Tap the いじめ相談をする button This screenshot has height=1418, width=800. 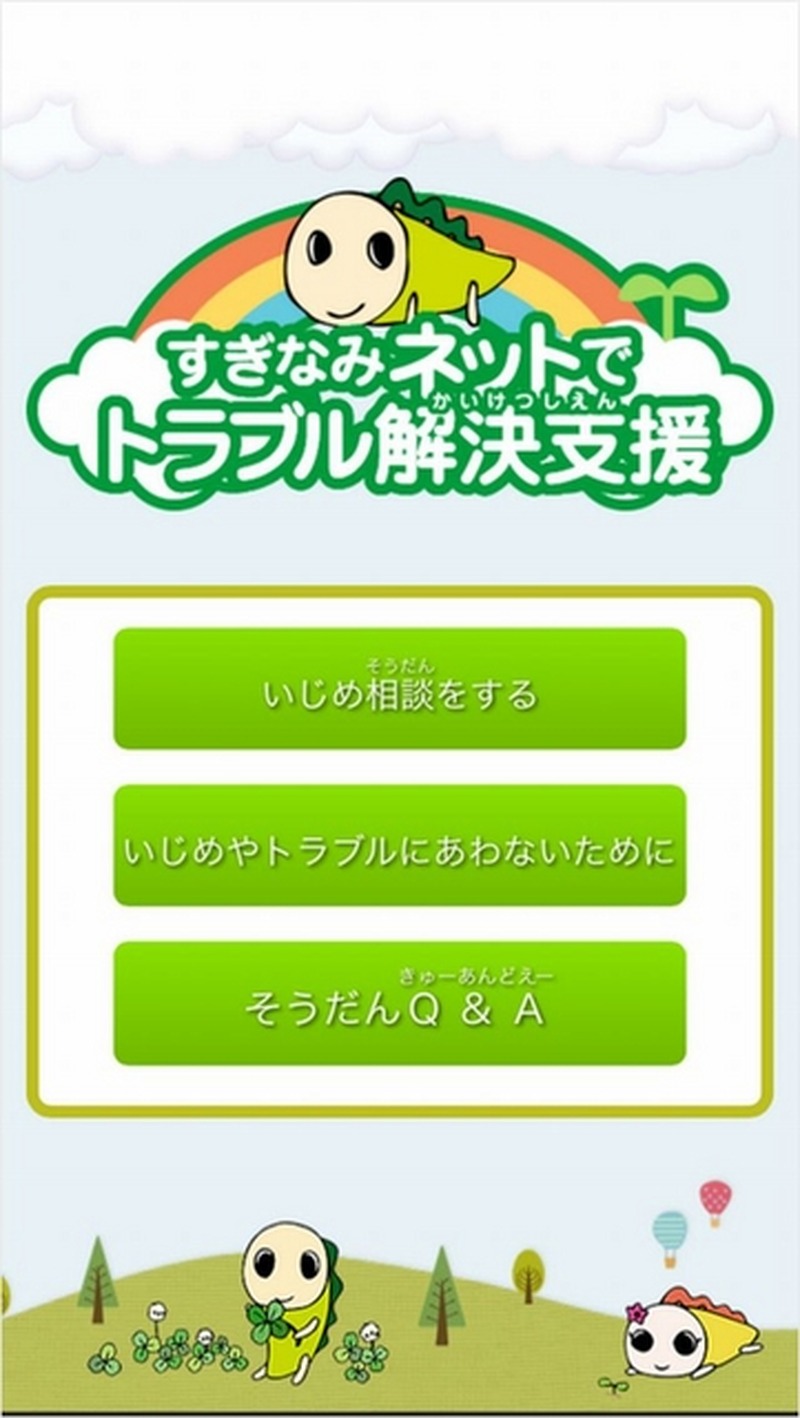400,689
